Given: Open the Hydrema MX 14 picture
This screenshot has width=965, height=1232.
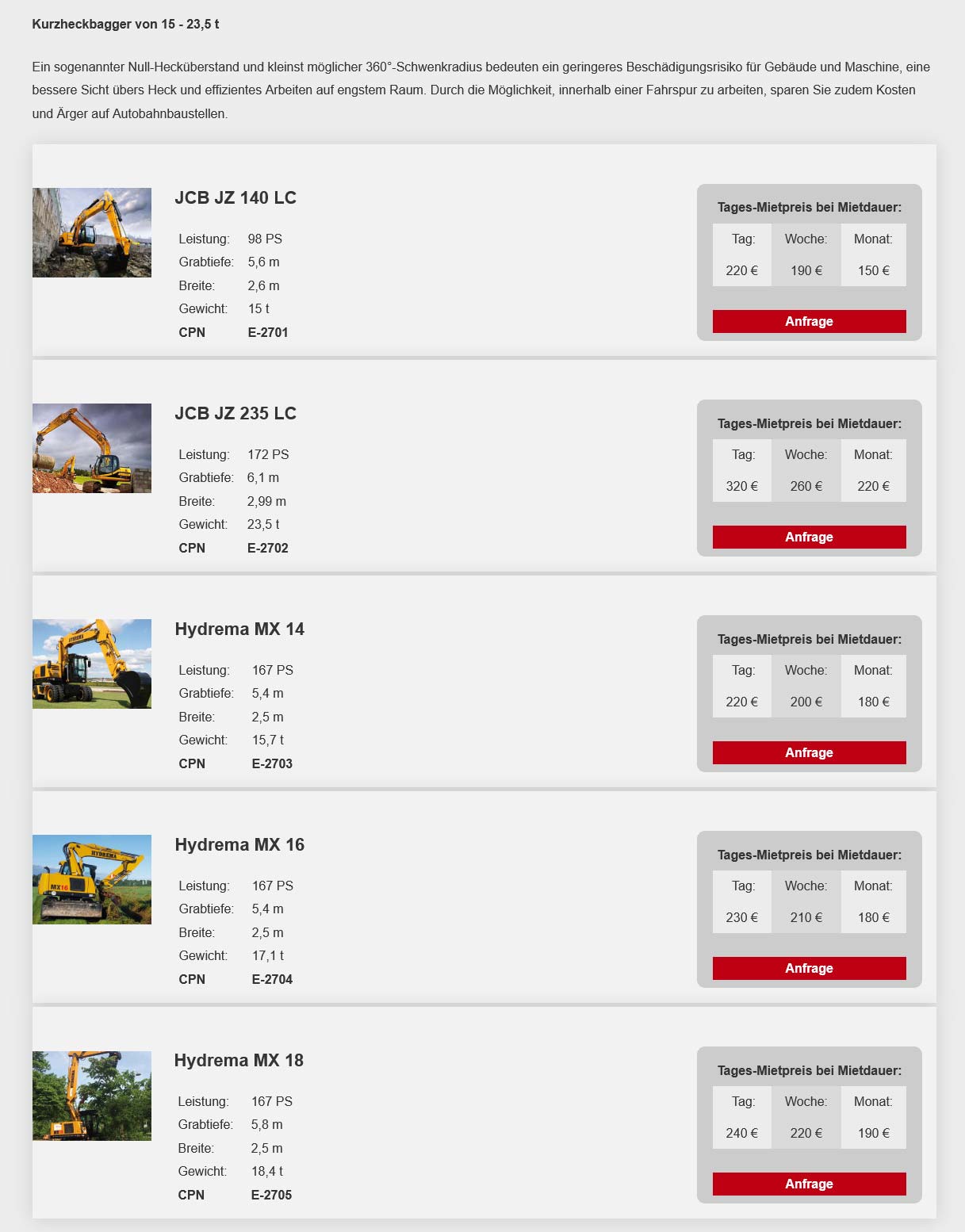Looking at the screenshot, I should tap(92, 664).
